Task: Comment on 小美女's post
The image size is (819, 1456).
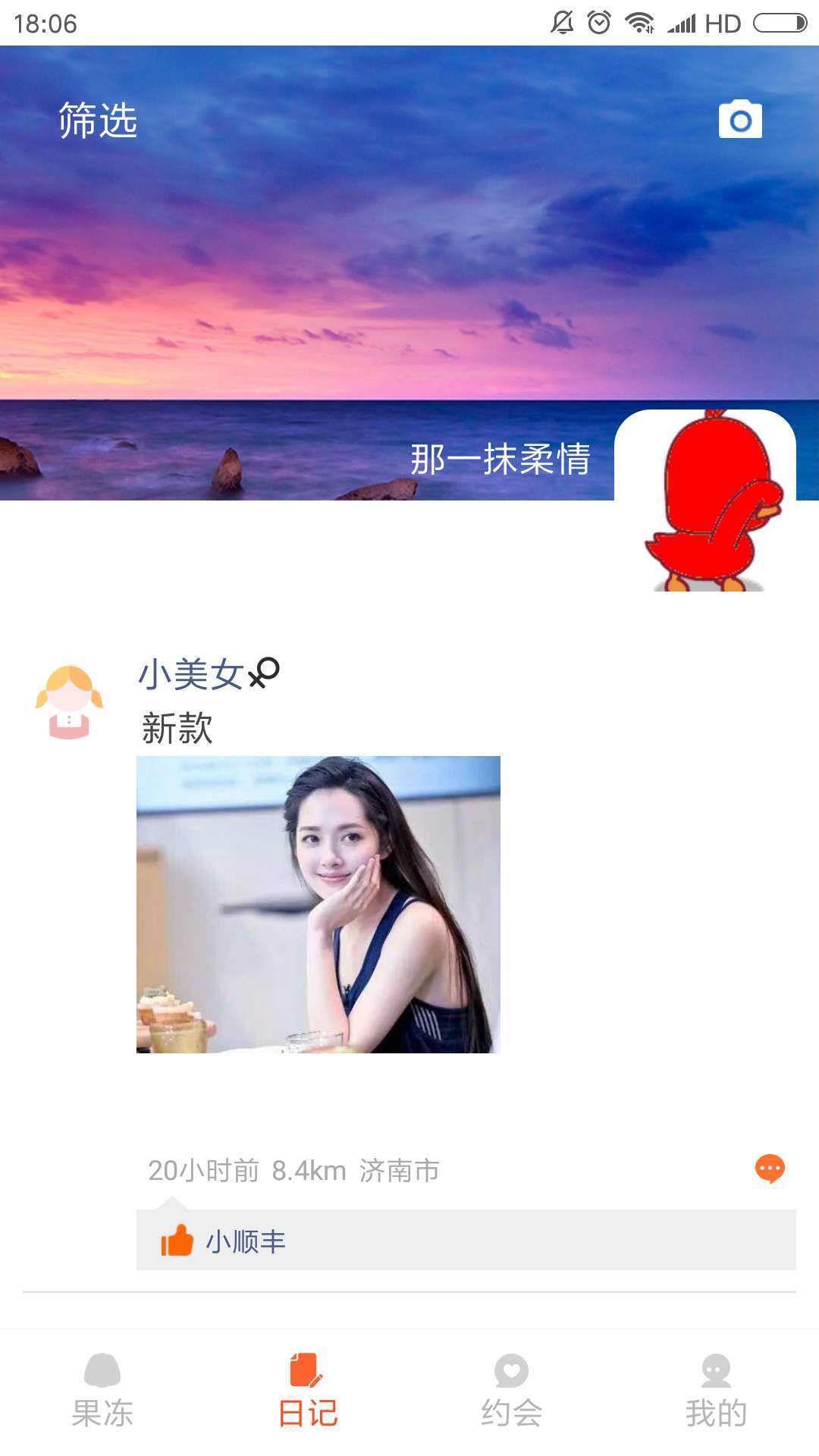Action: [770, 1169]
